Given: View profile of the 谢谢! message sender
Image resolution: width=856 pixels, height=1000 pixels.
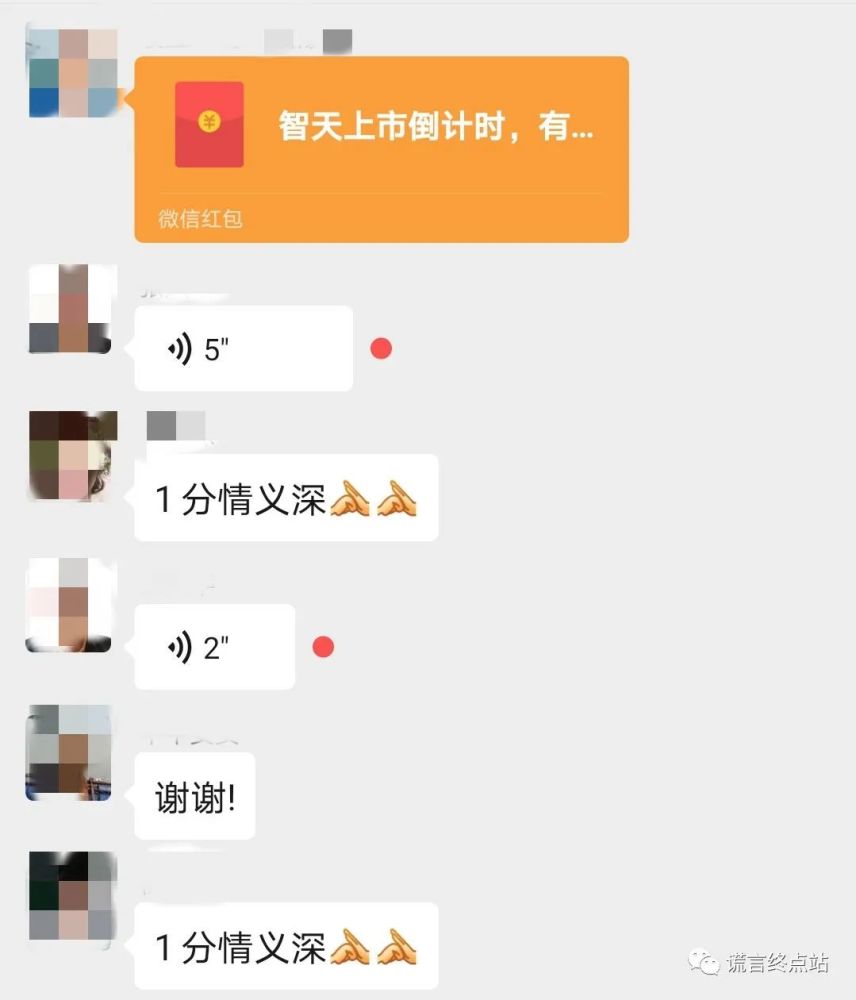Looking at the screenshot, I should tap(70, 753).
